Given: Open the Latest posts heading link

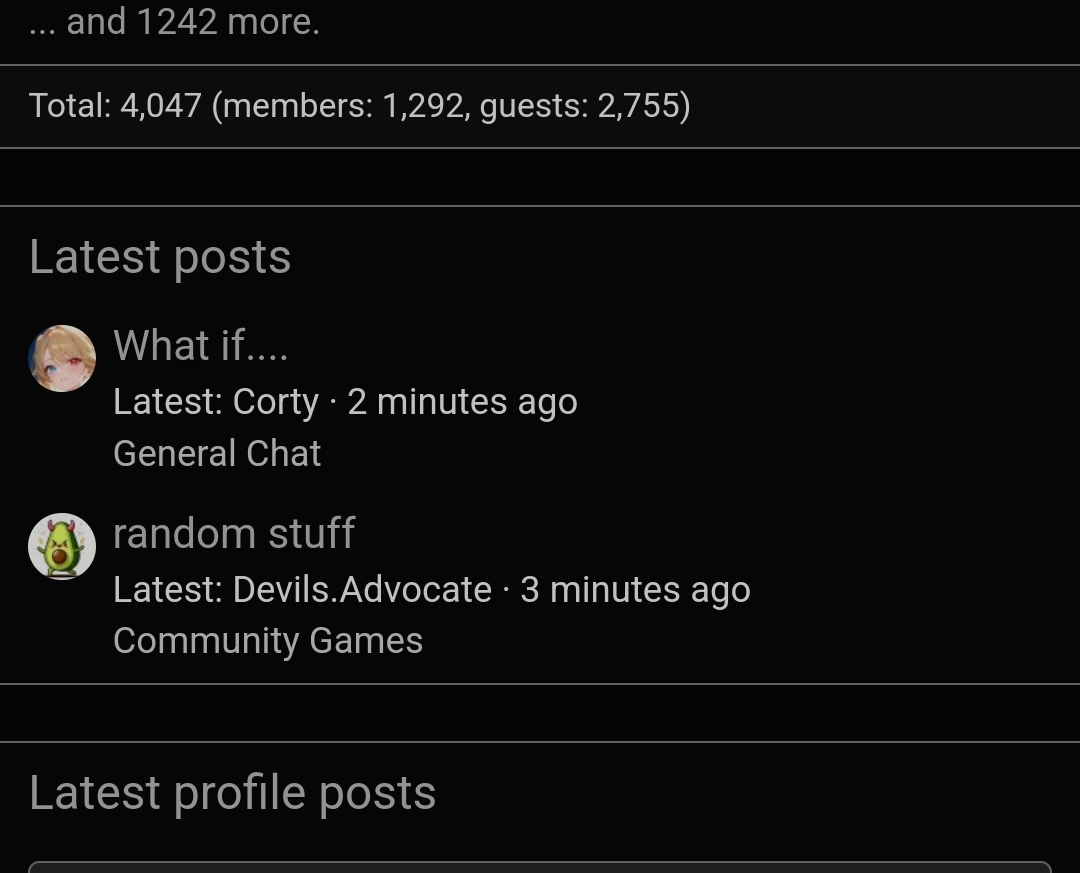Looking at the screenshot, I should coord(160,257).
